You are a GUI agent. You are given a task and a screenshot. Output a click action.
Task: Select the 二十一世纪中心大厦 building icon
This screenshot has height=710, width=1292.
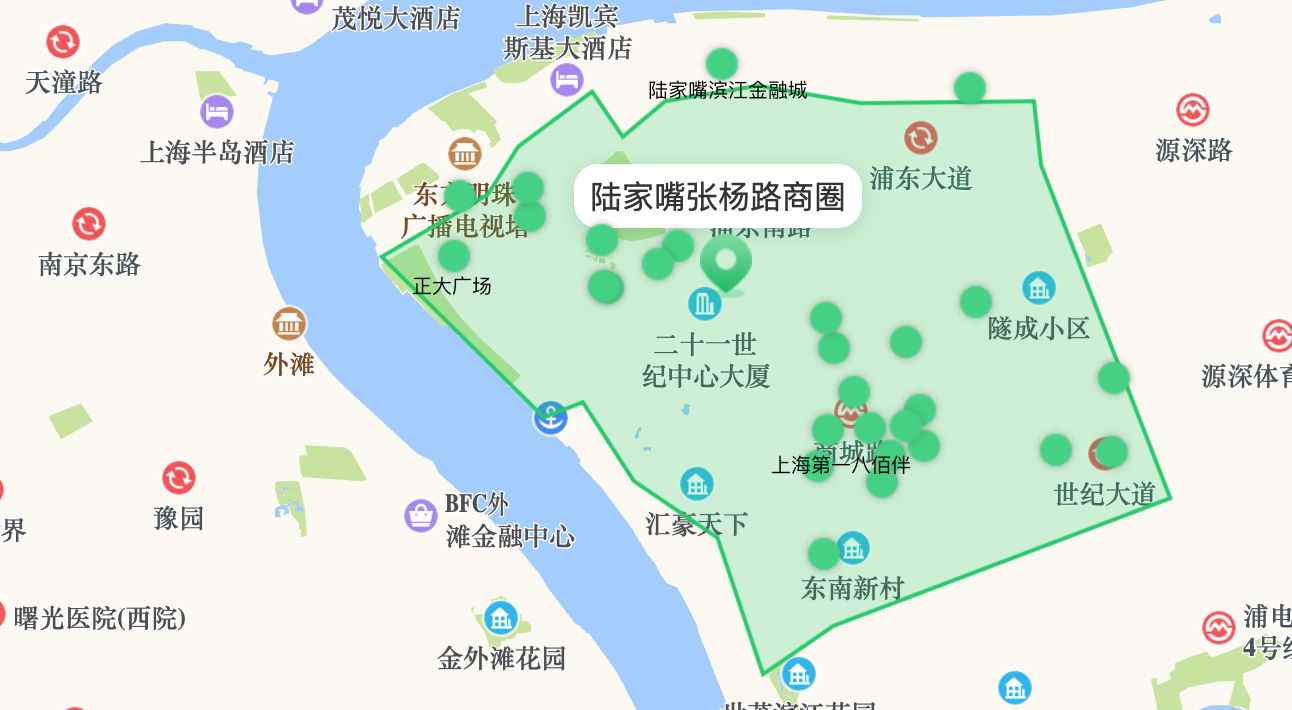[704, 304]
